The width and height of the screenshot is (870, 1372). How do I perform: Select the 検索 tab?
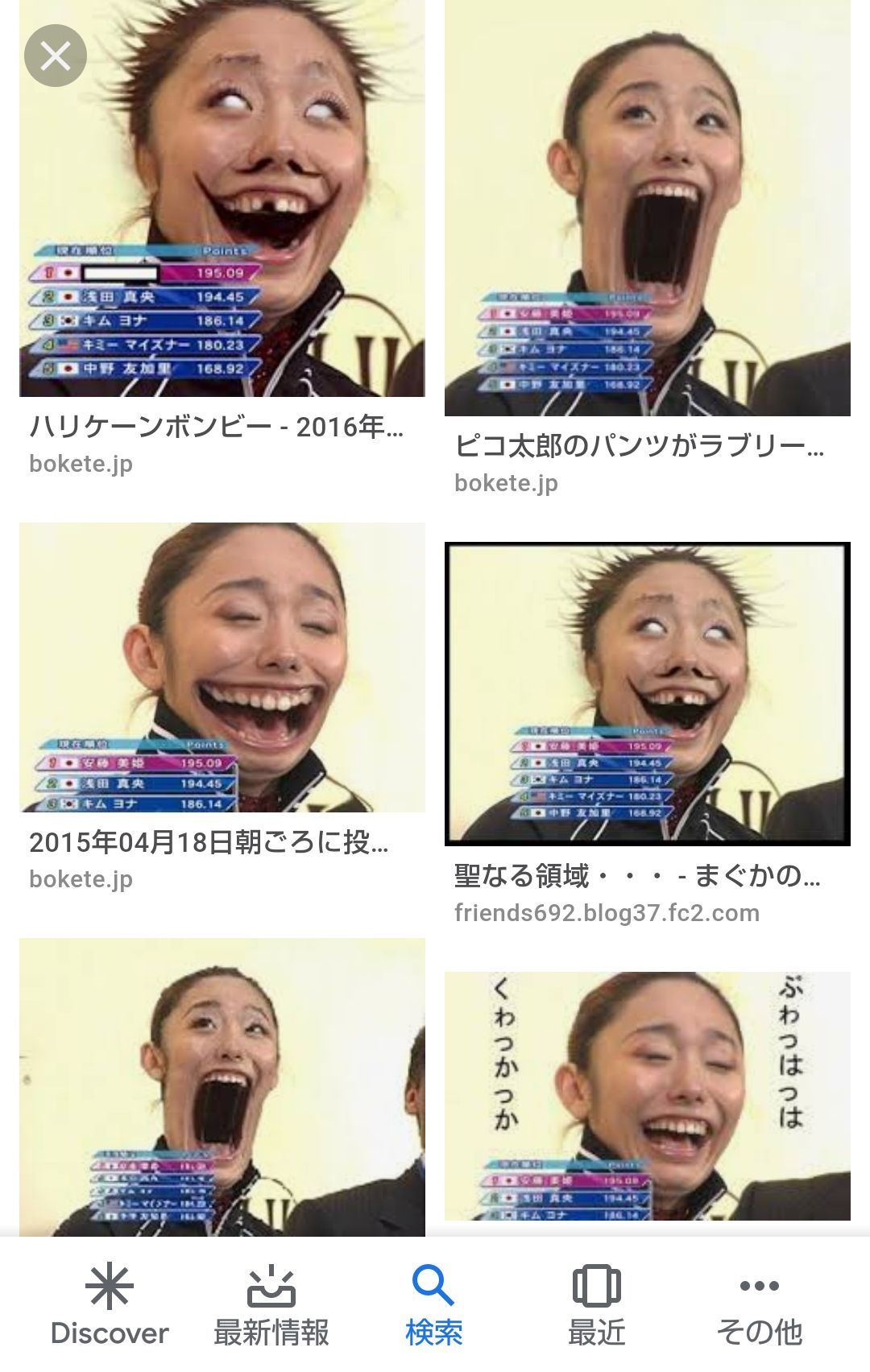(x=434, y=1306)
